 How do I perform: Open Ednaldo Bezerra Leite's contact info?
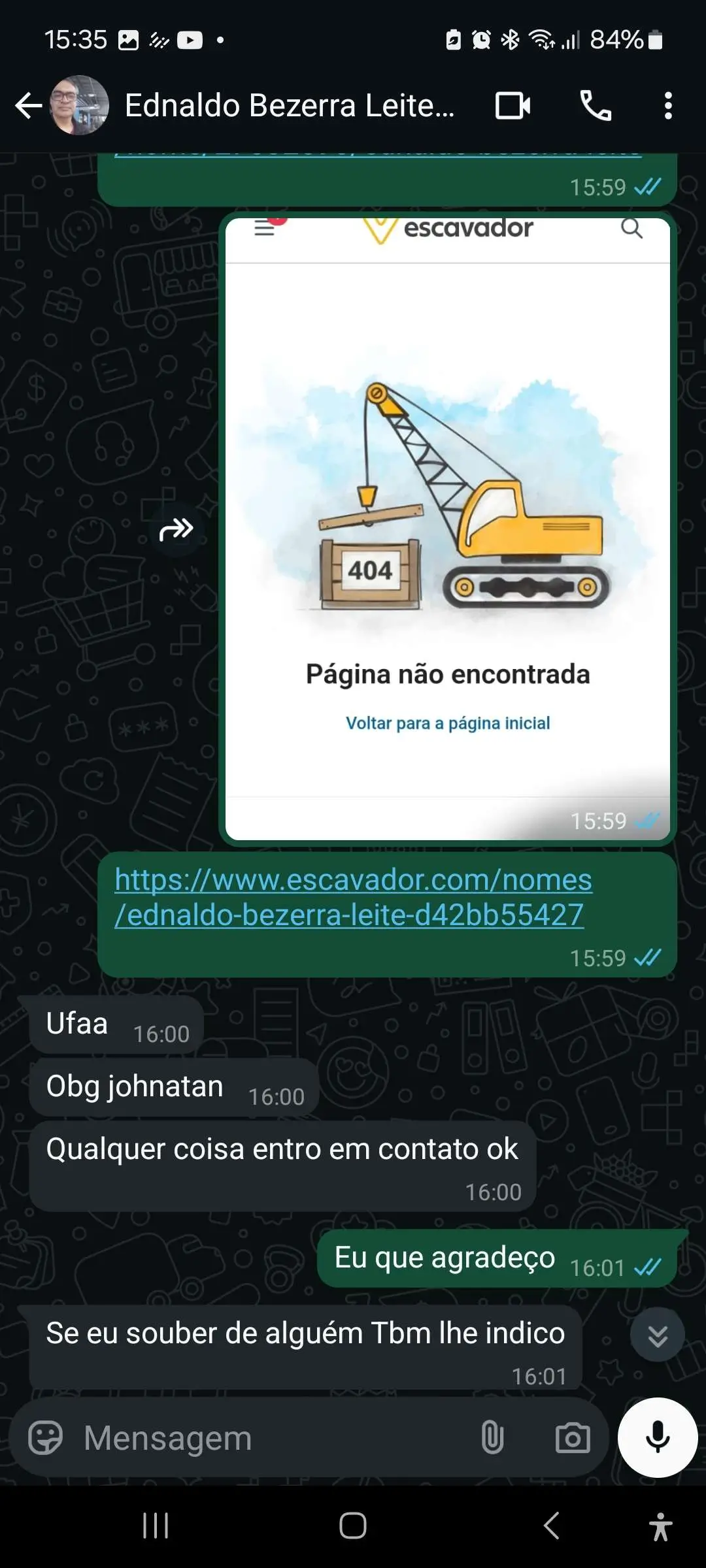tap(289, 106)
